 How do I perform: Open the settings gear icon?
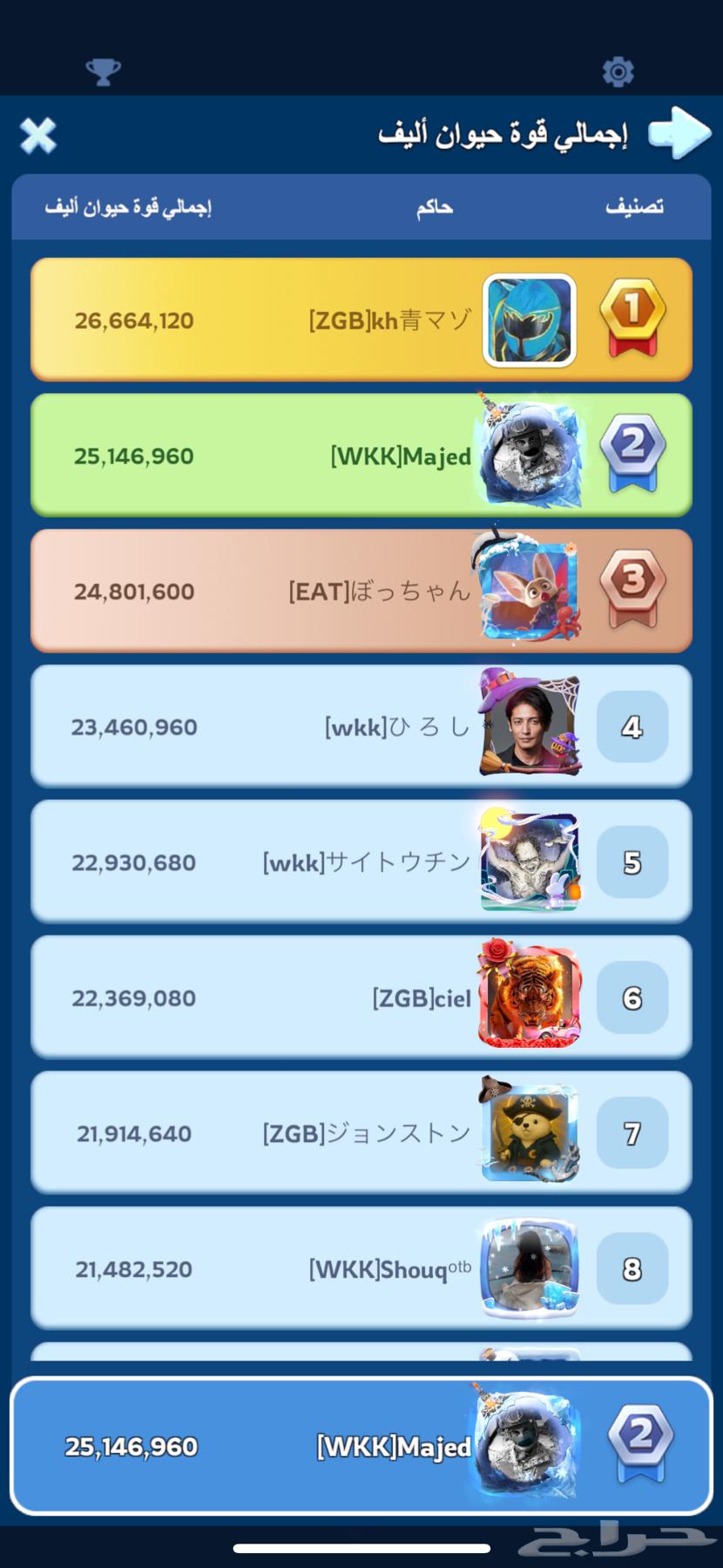(x=618, y=71)
